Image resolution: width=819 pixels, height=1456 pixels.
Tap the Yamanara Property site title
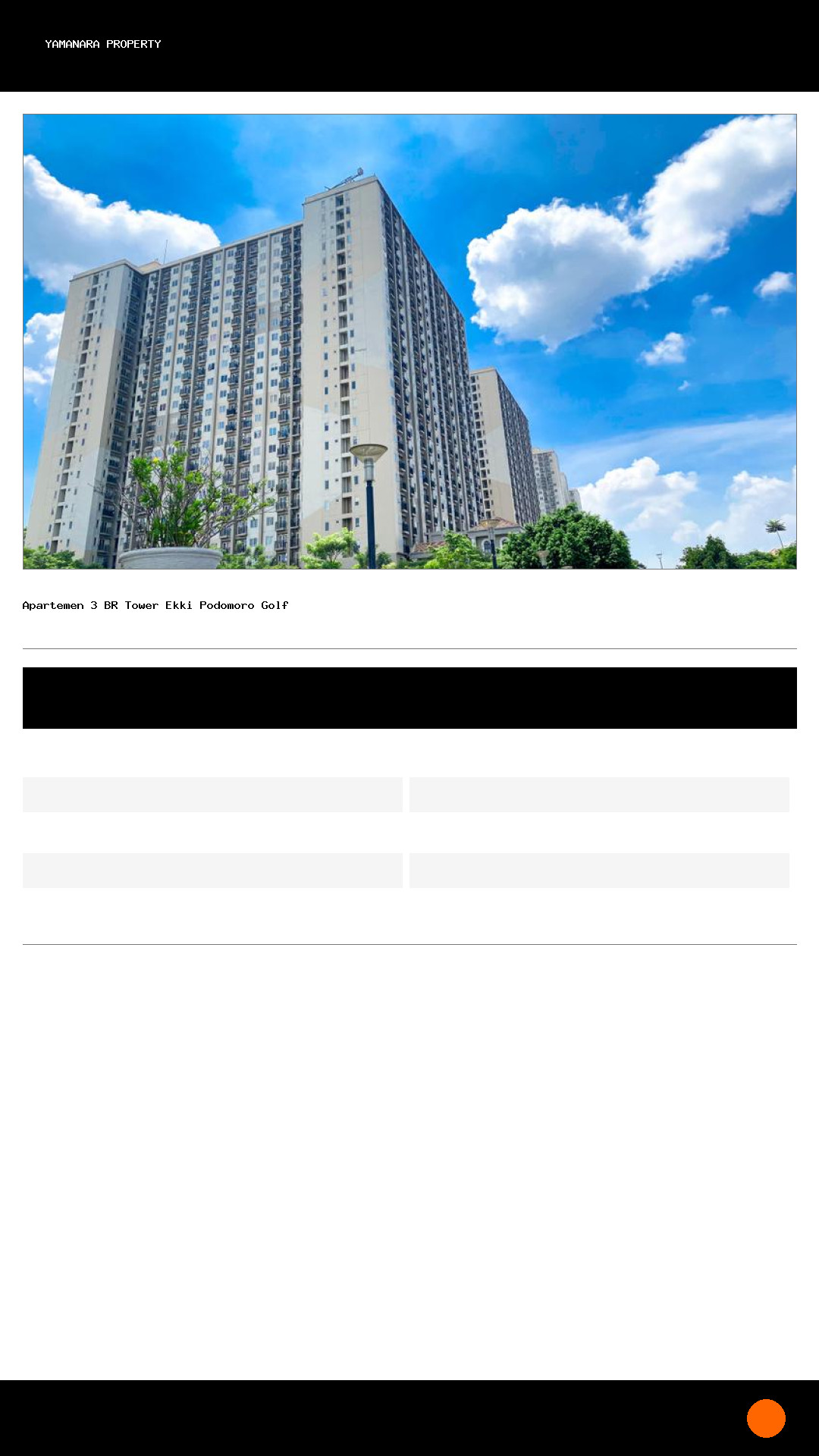(103, 44)
